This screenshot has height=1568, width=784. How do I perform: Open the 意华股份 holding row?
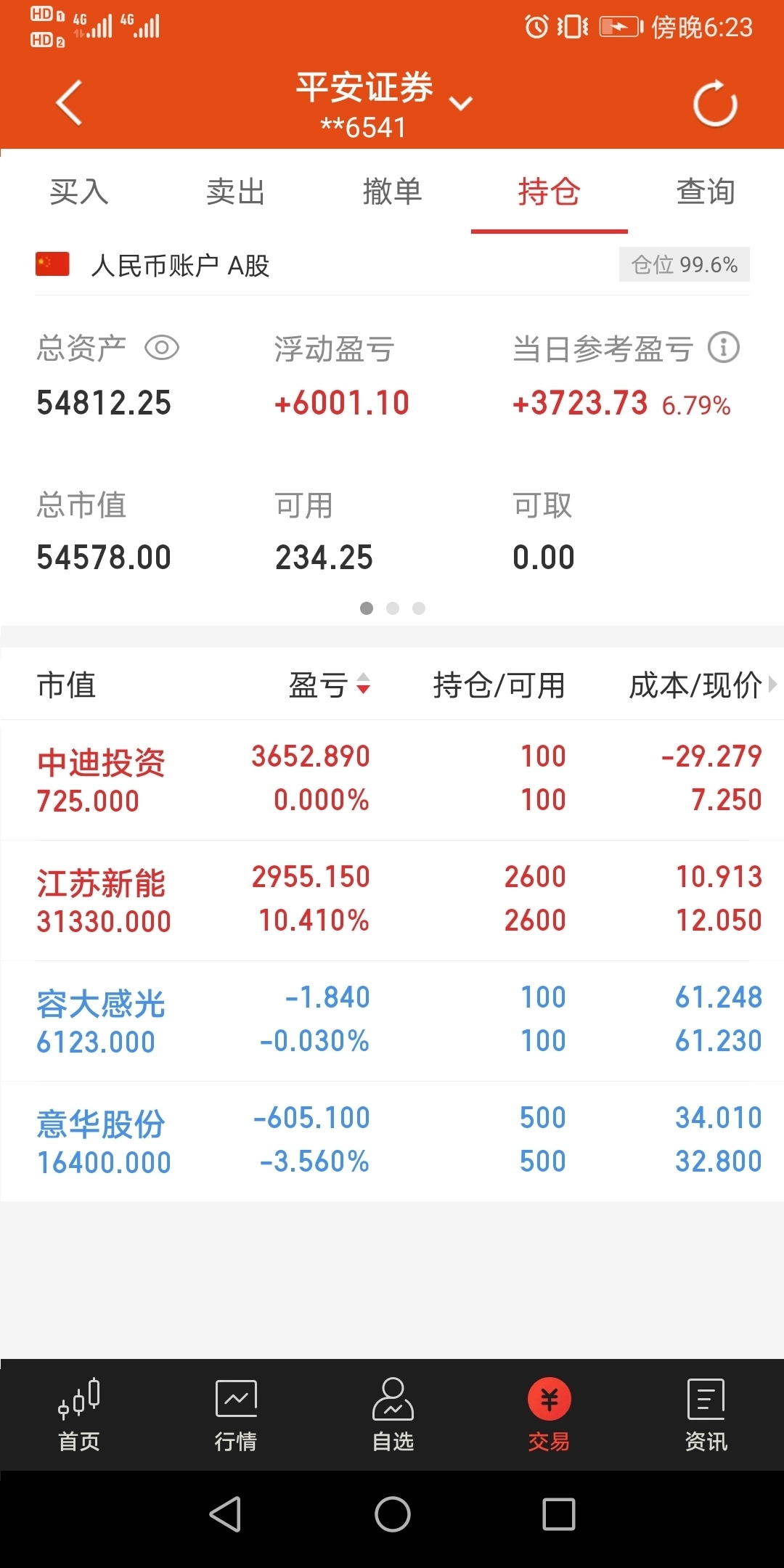click(x=392, y=1141)
